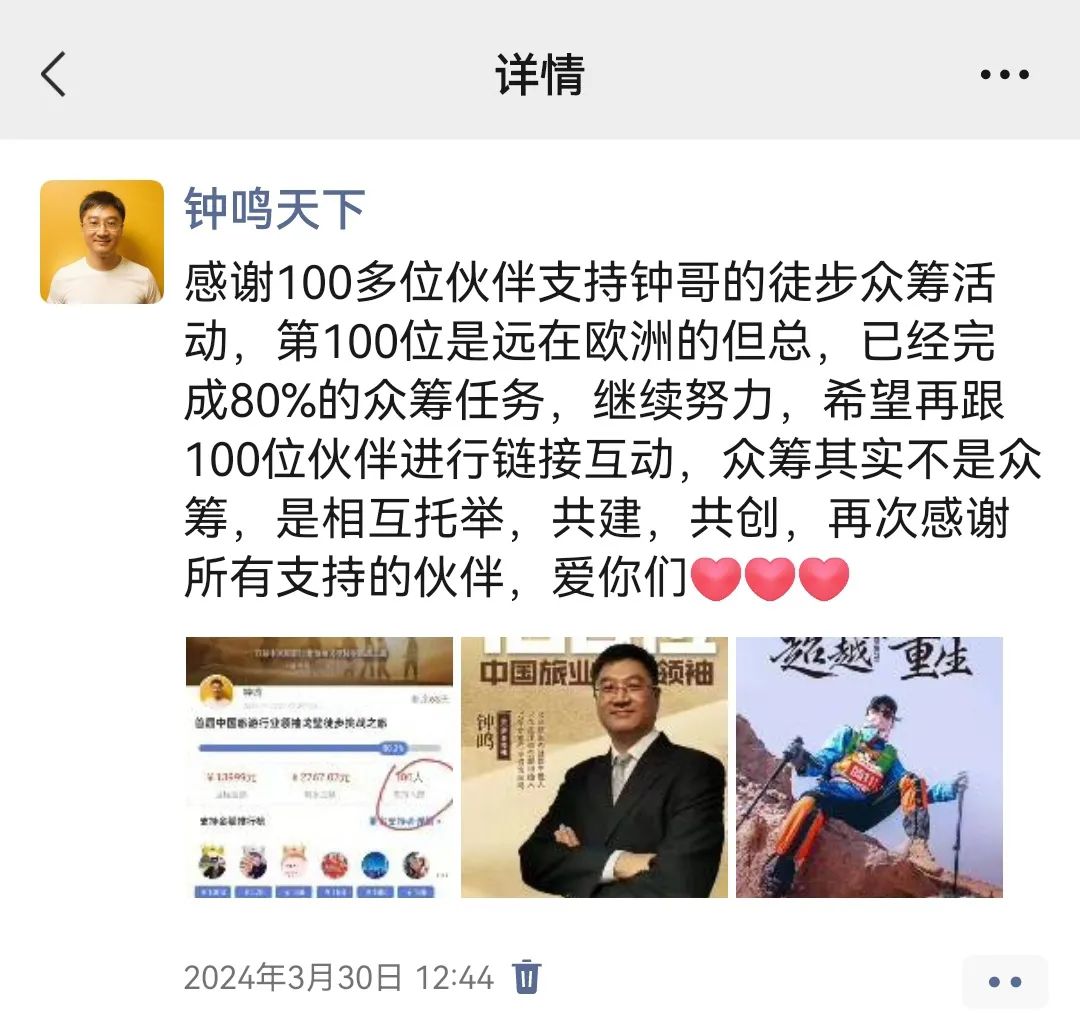Open the mountain hiker photo
The width and height of the screenshot is (1080, 1028).
point(869,767)
